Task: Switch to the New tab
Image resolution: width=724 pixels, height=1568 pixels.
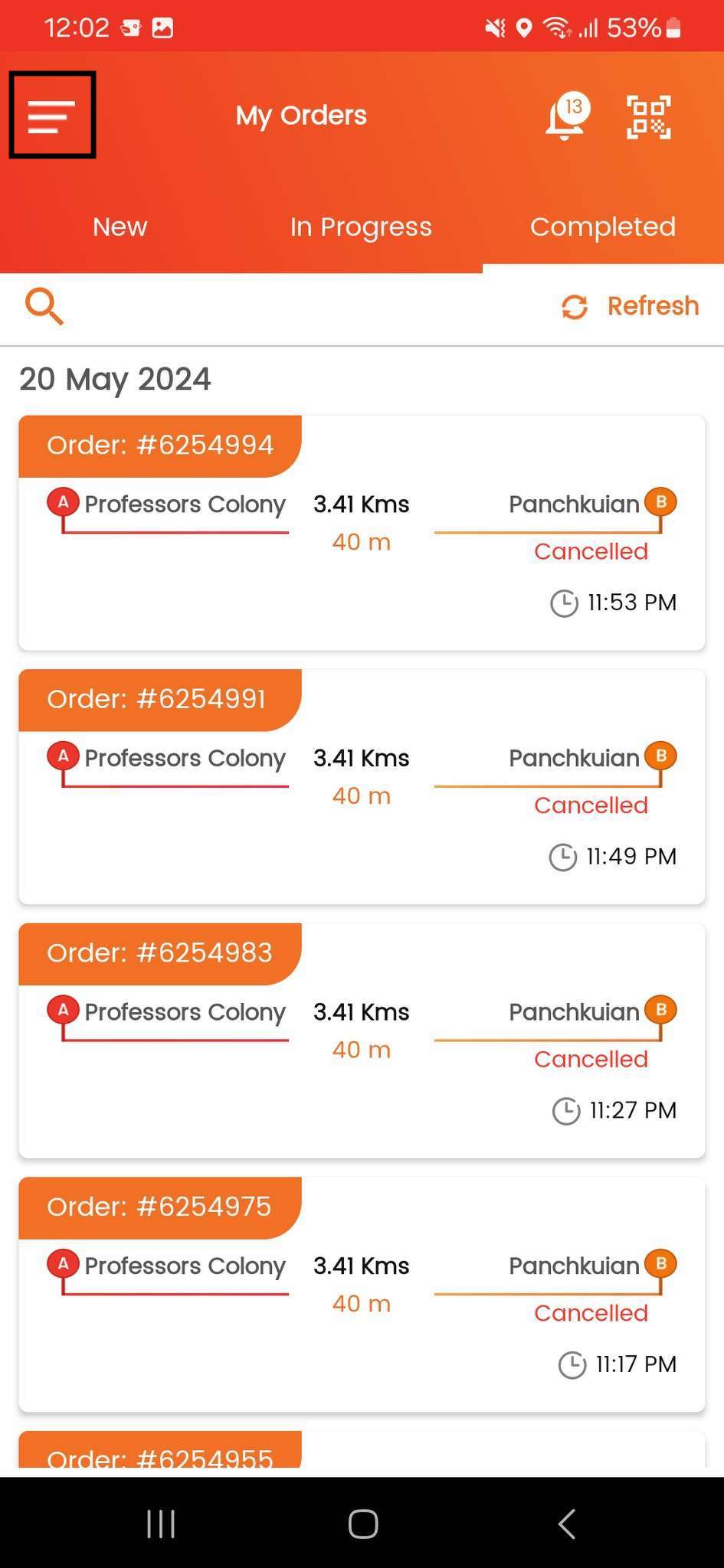Action: pos(120,227)
